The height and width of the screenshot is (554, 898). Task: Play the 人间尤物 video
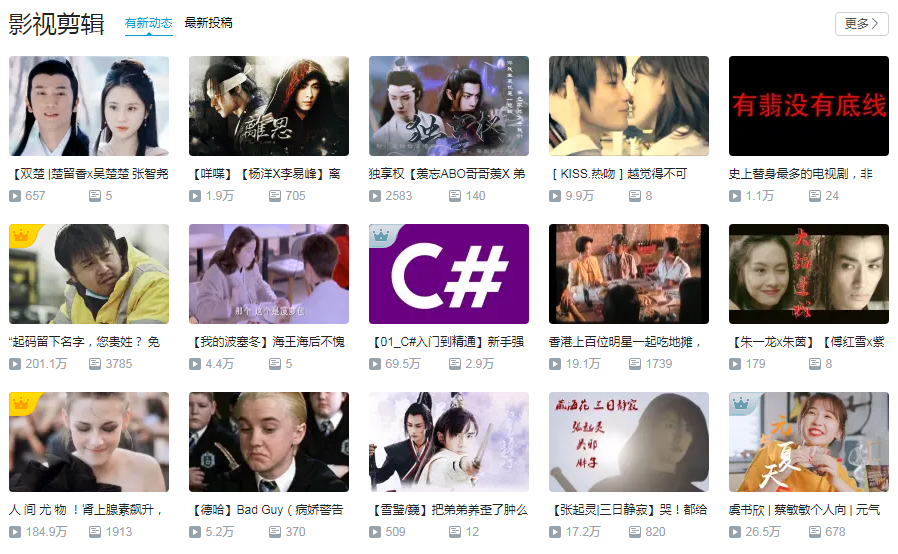coord(89,442)
